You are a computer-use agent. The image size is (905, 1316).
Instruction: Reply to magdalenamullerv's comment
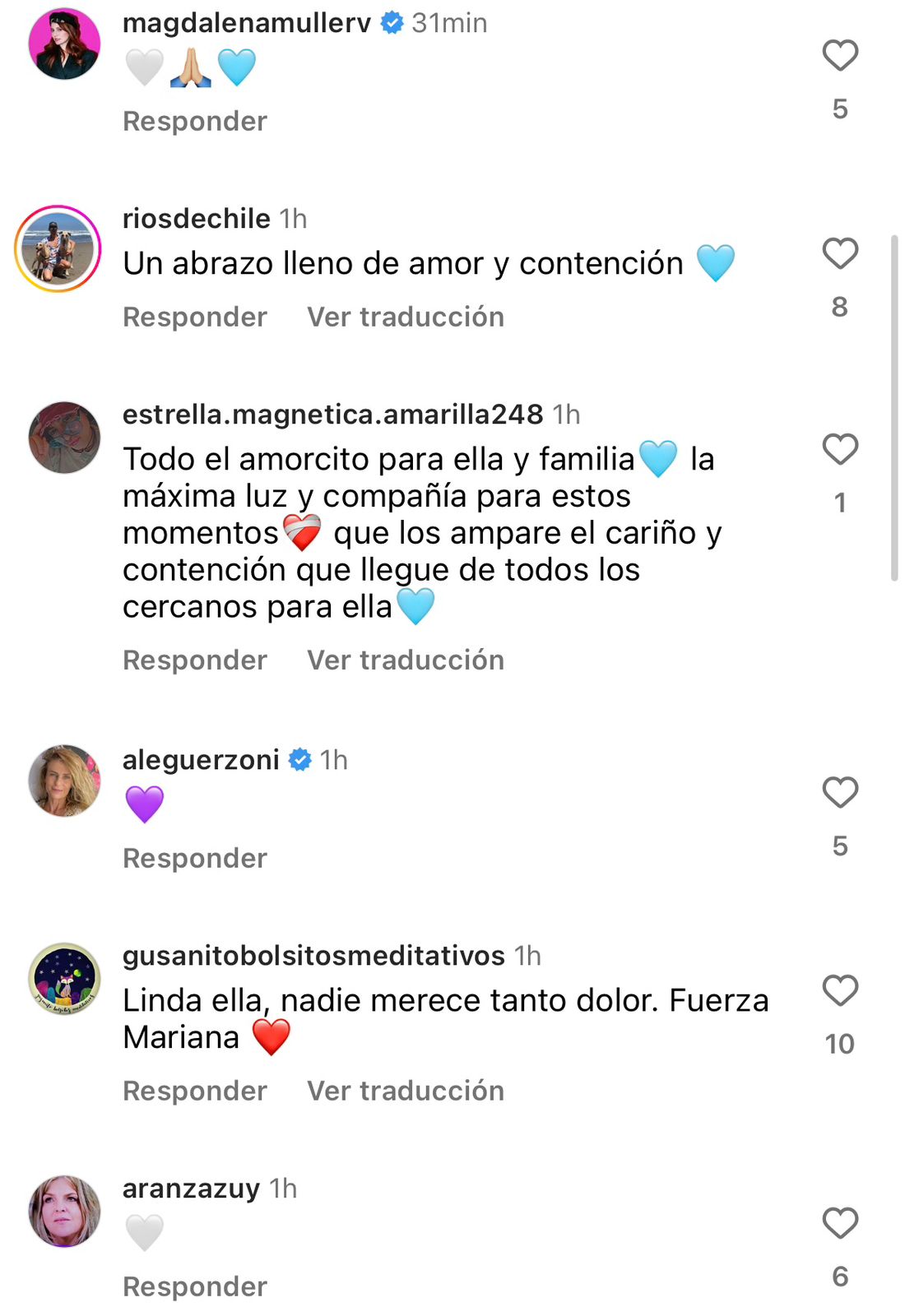click(x=195, y=122)
